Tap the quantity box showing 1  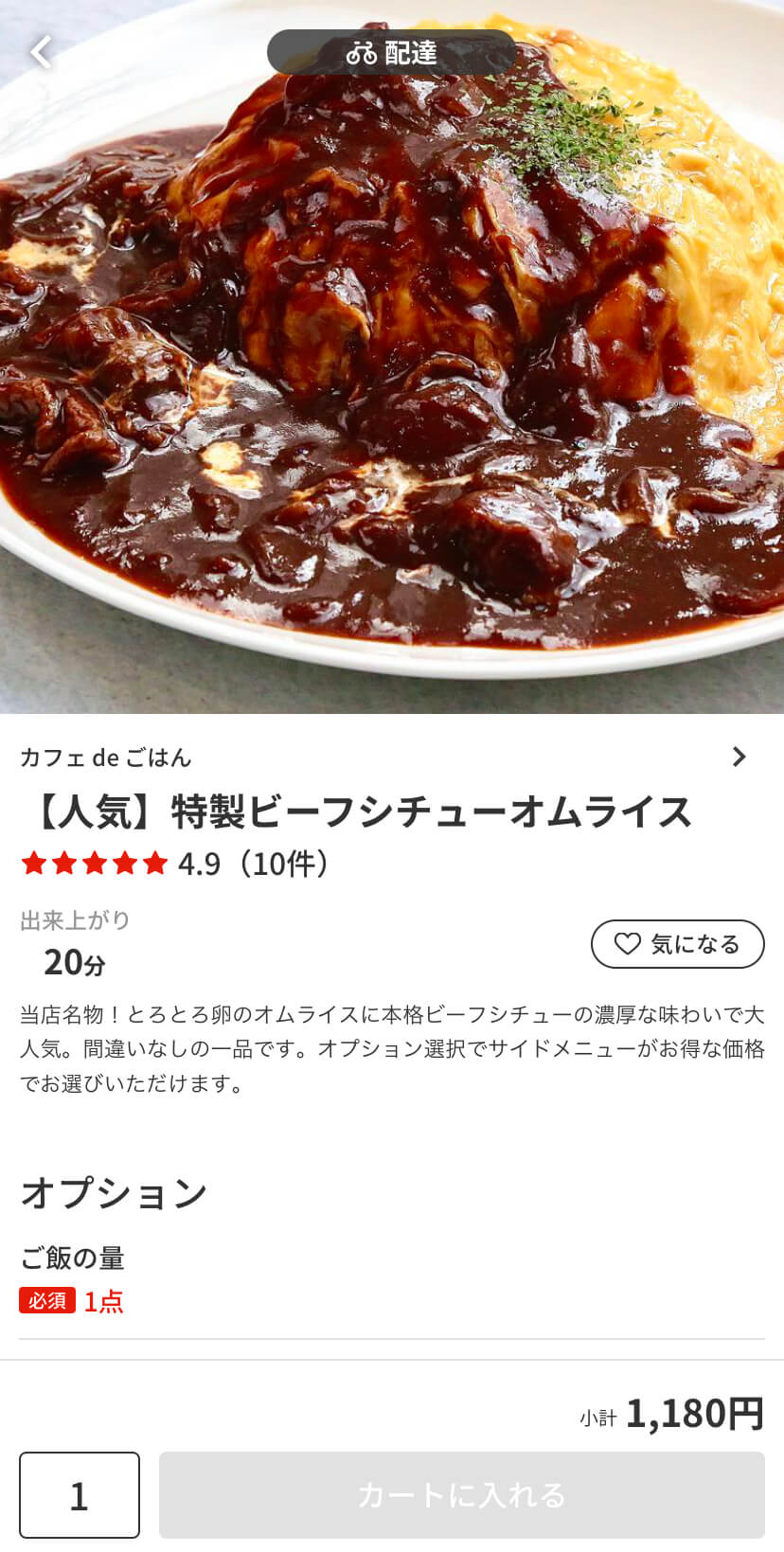click(80, 1494)
